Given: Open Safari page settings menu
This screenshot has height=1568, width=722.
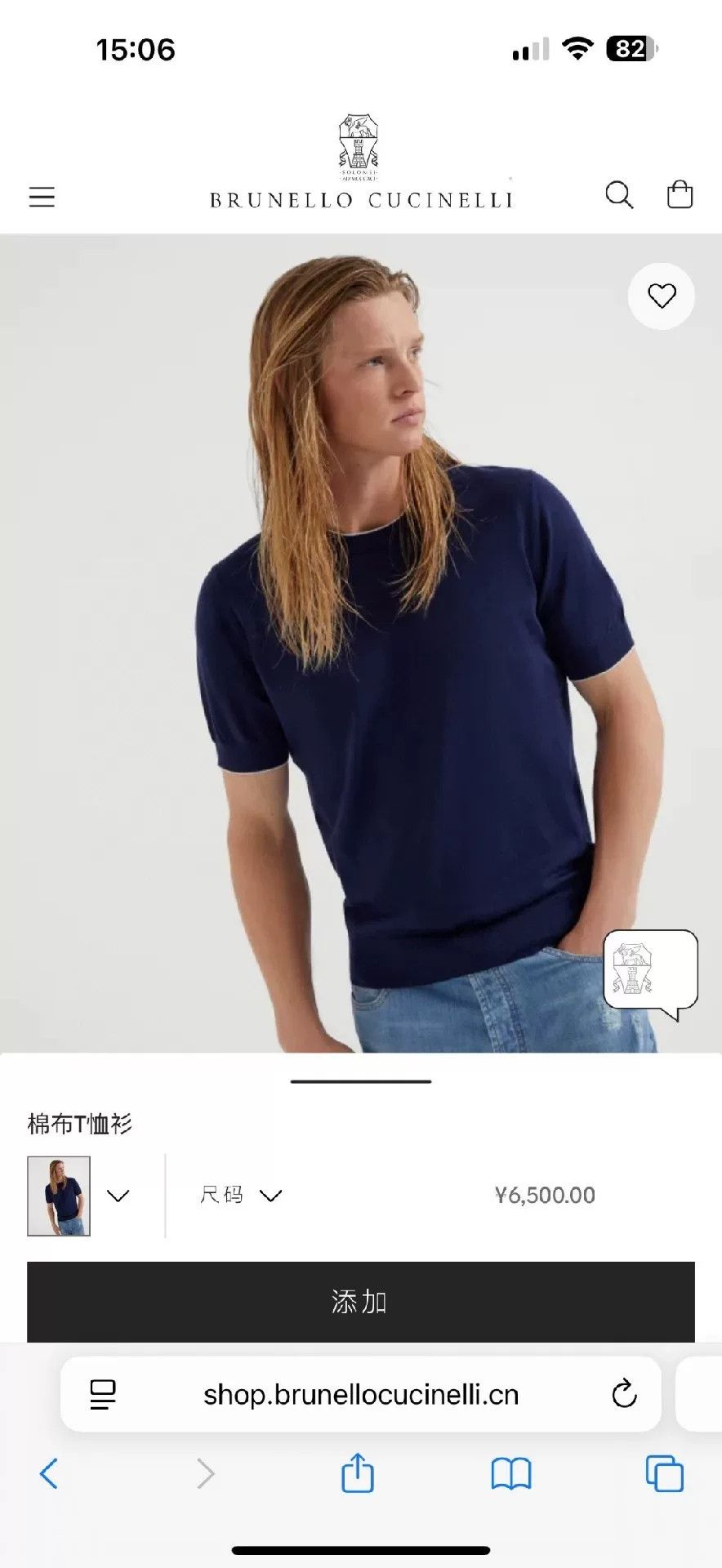Looking at the screenshot, I should (103, 1394).
